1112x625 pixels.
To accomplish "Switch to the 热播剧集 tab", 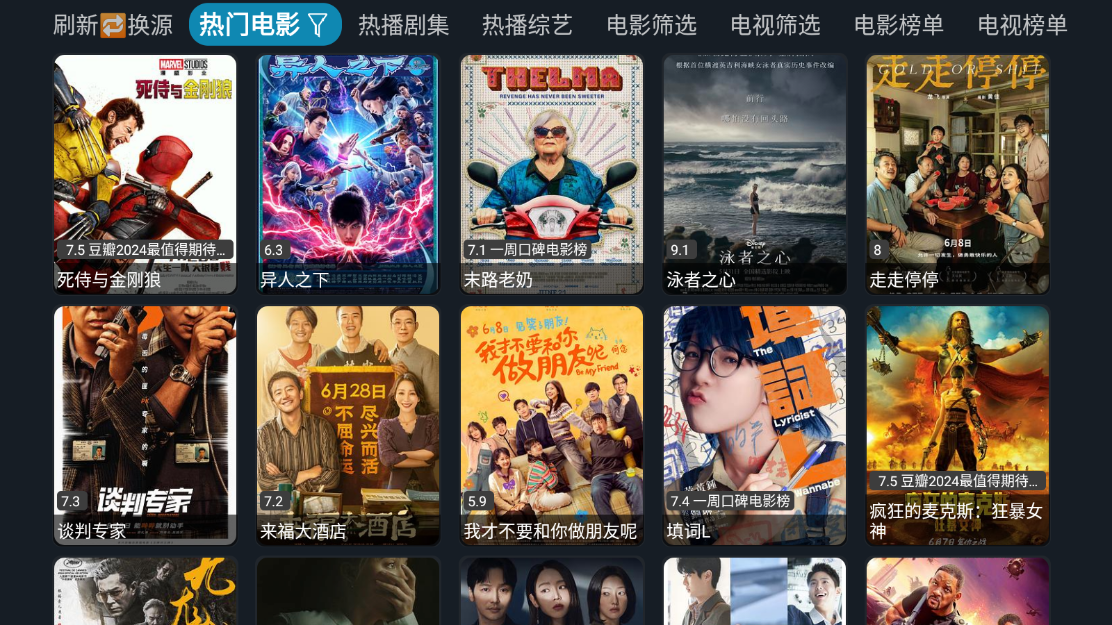I will (404, 25).
